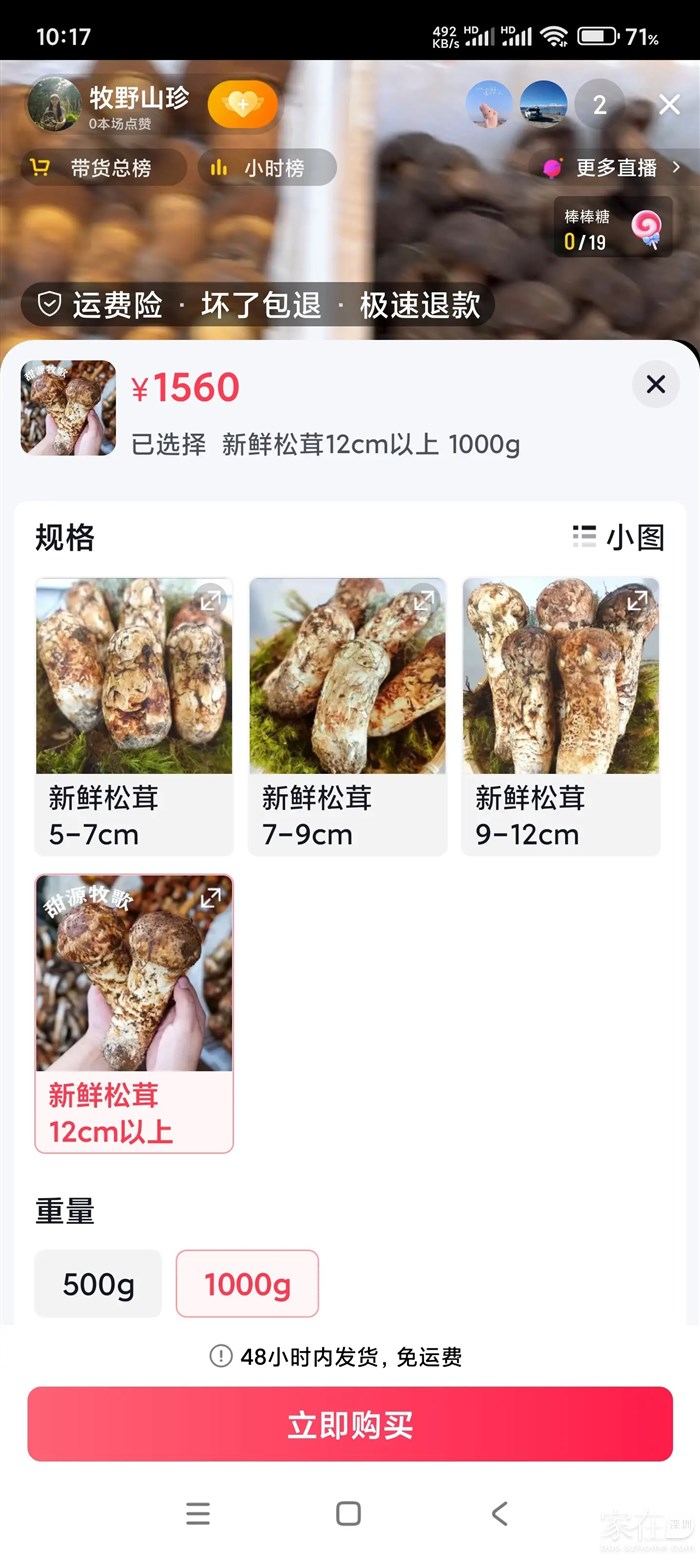Expand the 5-7cm matsutake image
The image size is (700, 1555).
pyautogui.click(x=211, y=601)
